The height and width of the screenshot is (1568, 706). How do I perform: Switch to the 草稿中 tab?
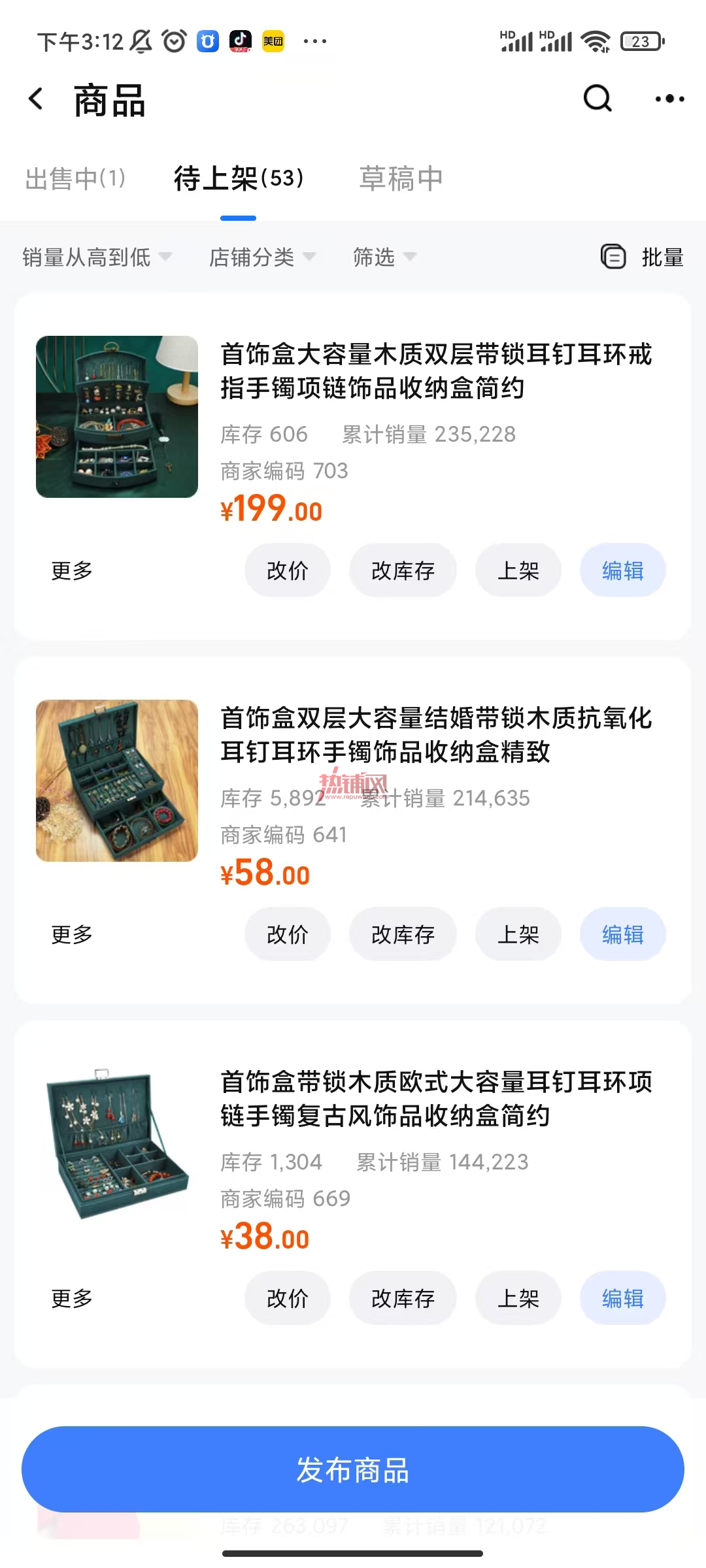coord(401,178)
